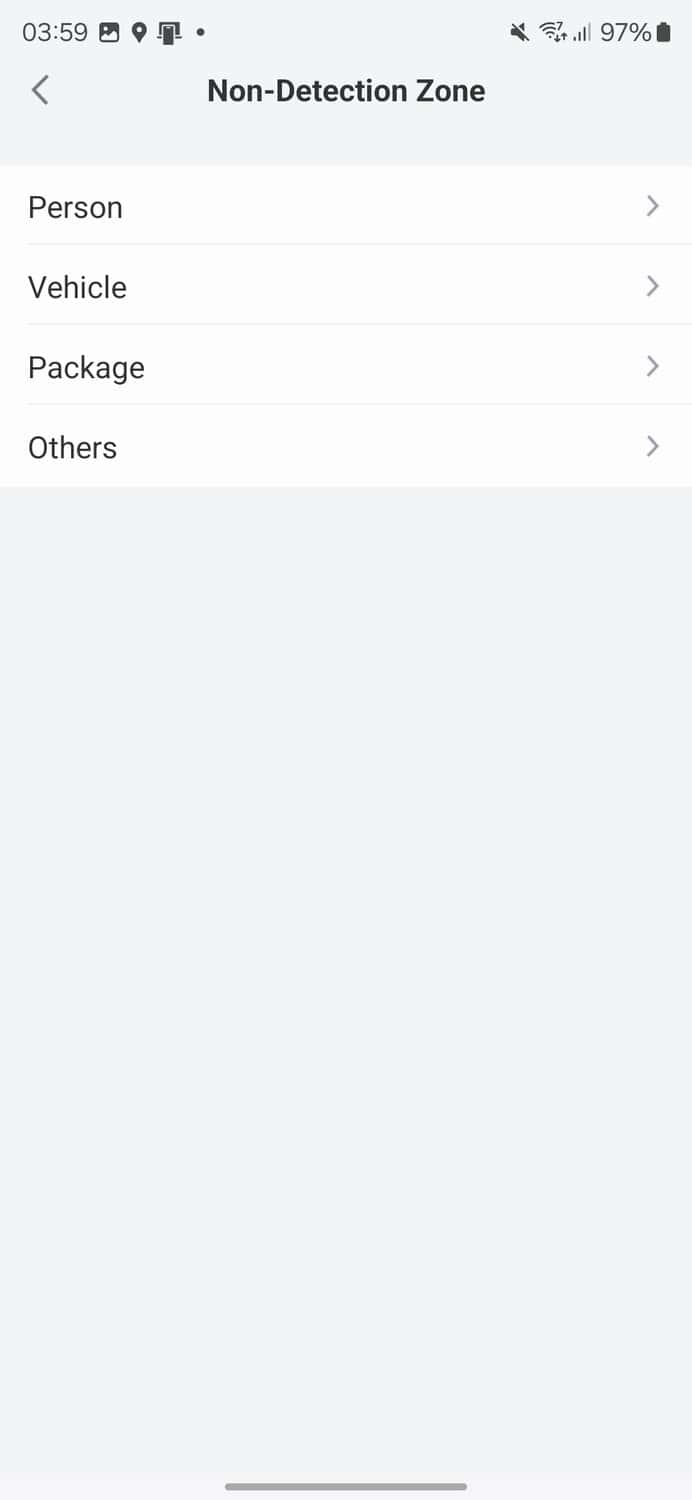Select the Package row
This screenshot has width=692, height=1500.
(x=345, y=366)
